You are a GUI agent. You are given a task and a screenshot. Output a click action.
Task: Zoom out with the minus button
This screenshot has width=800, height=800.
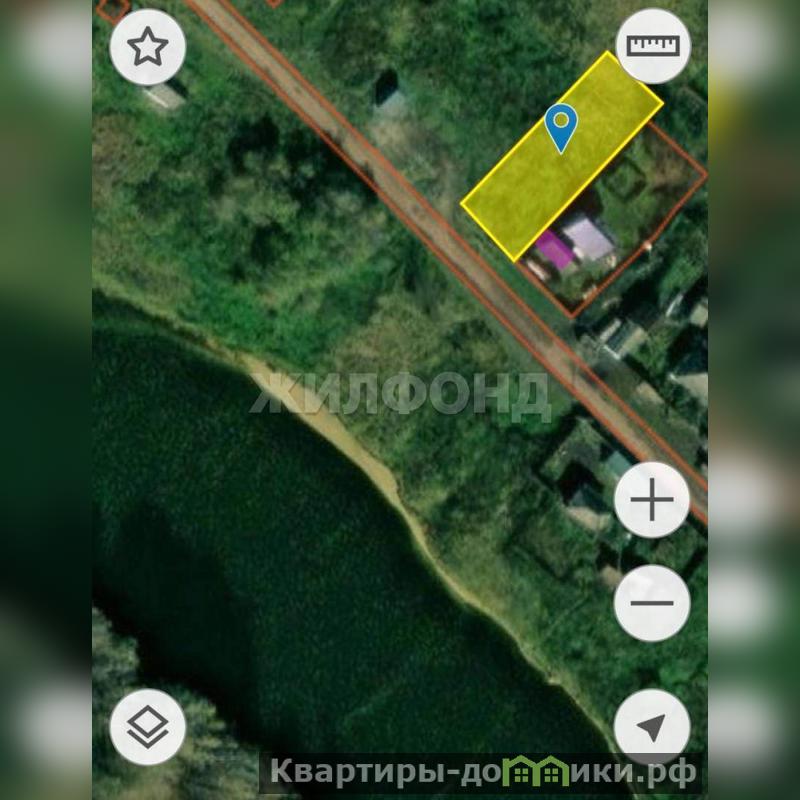point(652,603)
